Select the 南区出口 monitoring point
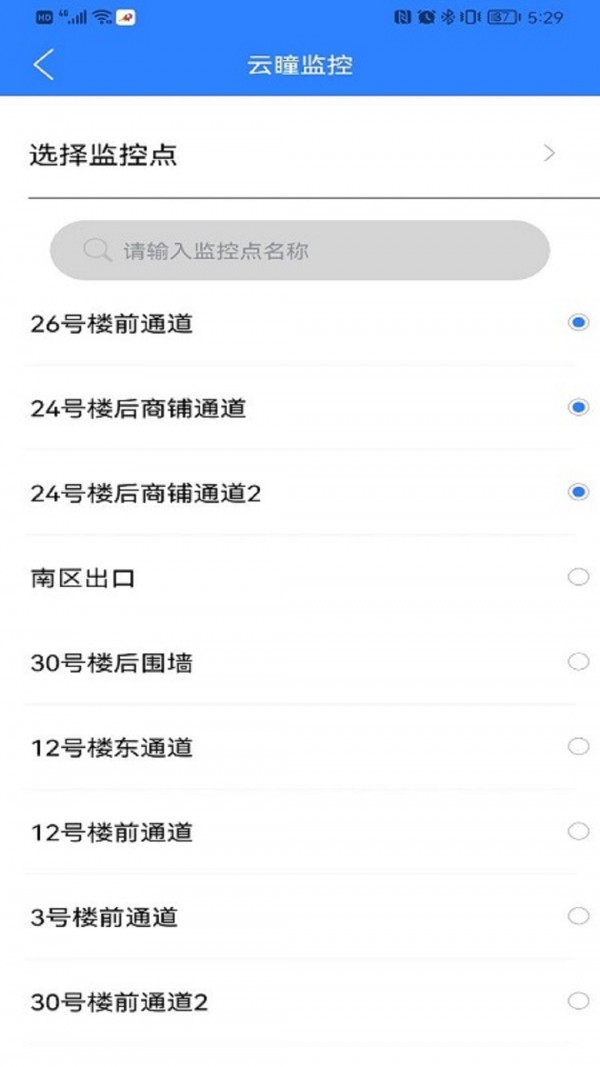Viewport: 600px width, 1067px height. coord(578,577)
